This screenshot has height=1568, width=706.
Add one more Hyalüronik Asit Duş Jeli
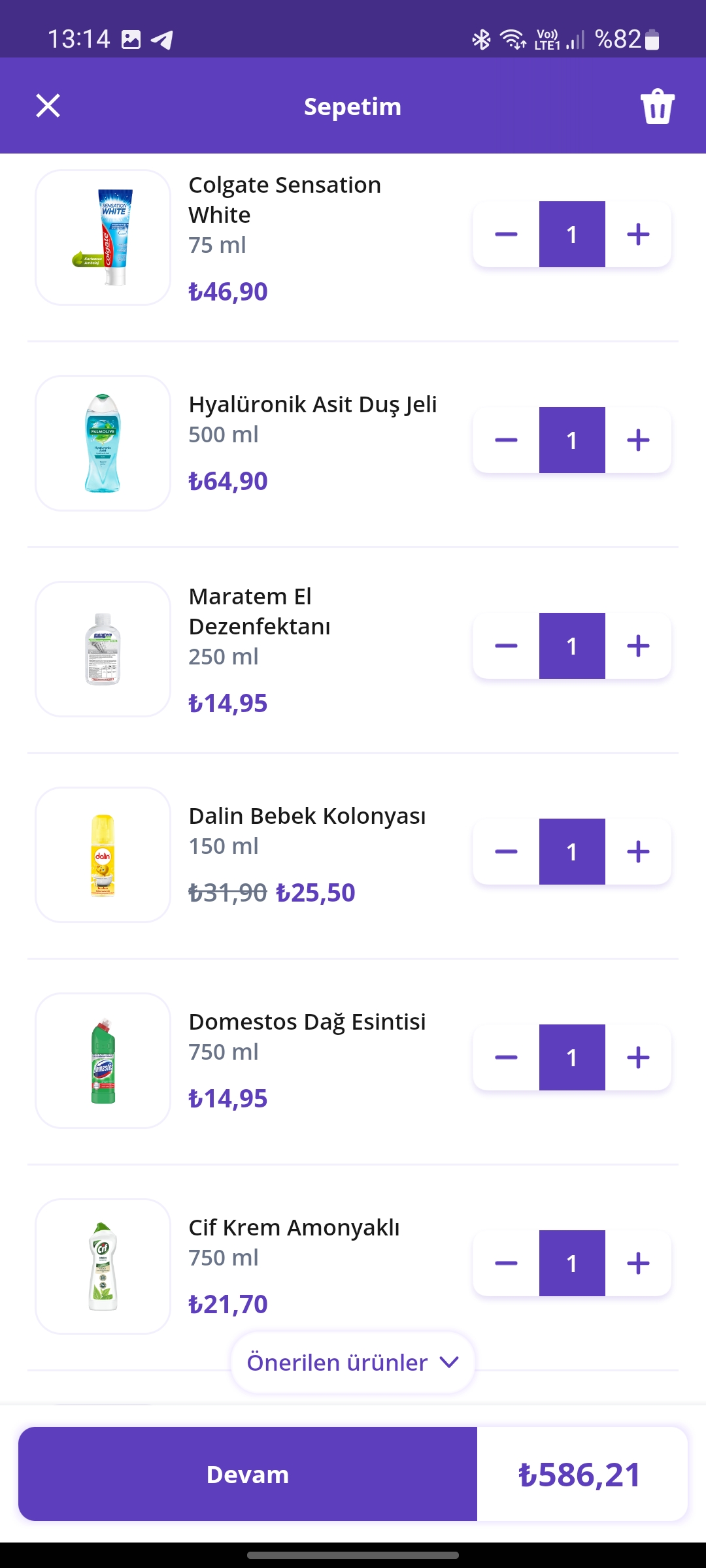[638, 440]
